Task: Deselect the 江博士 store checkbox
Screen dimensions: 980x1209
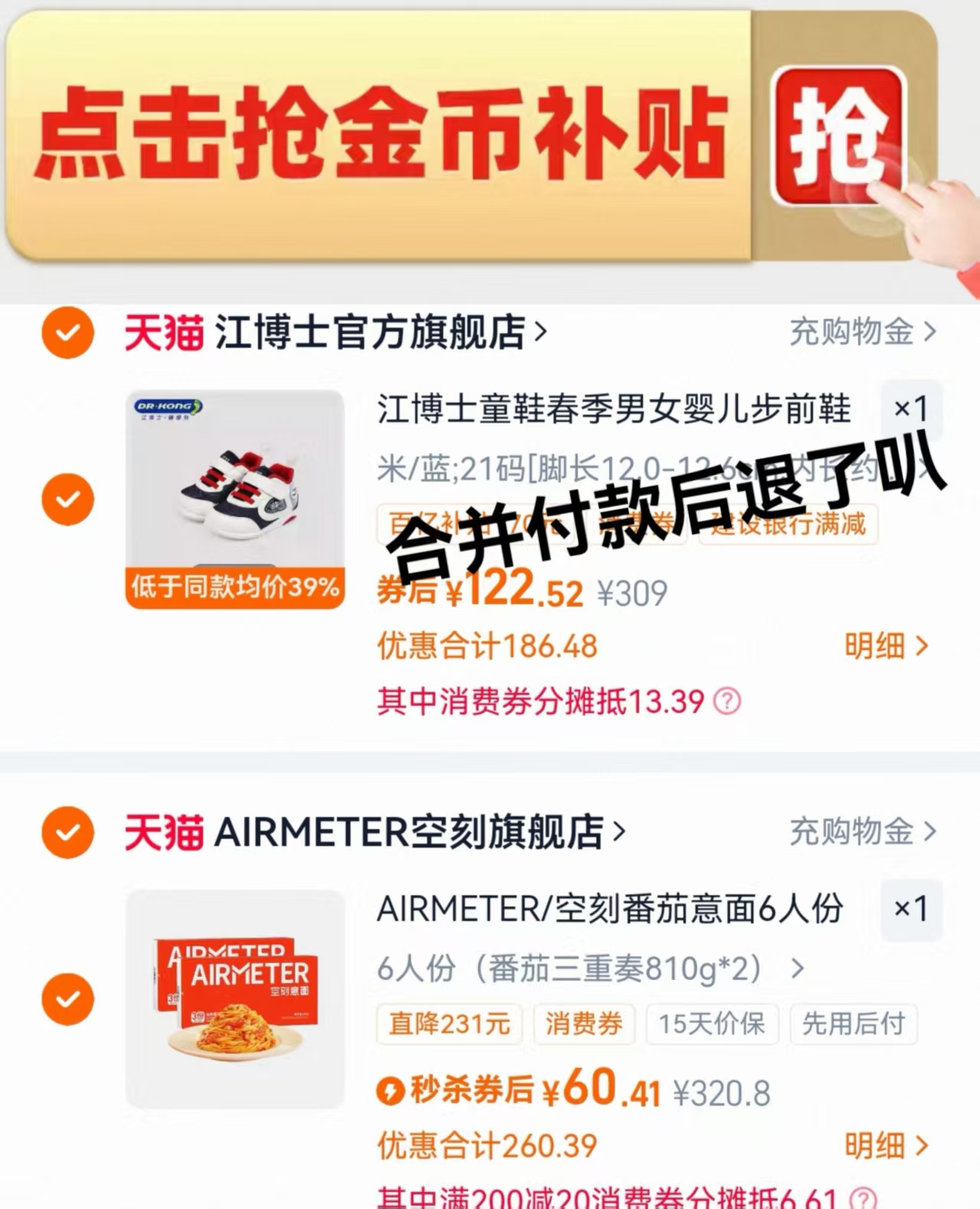Action: coord(67,333)
